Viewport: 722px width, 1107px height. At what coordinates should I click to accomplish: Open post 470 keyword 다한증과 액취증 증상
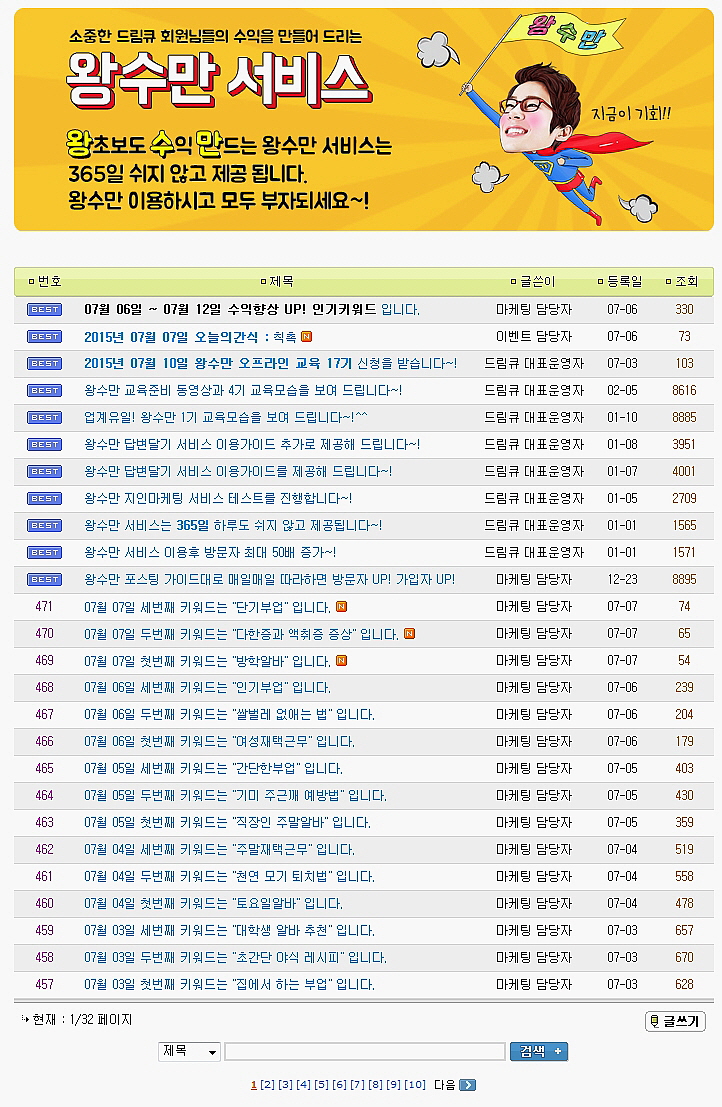point(240,634)
